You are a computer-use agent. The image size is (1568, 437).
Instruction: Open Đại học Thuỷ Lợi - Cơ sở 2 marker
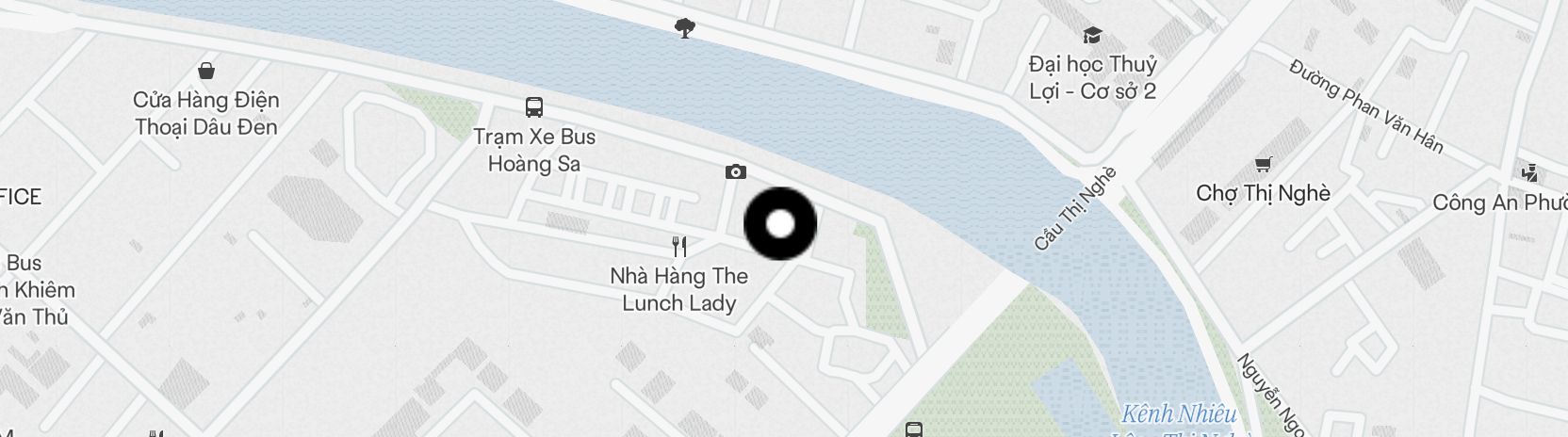coord(1092,36)
